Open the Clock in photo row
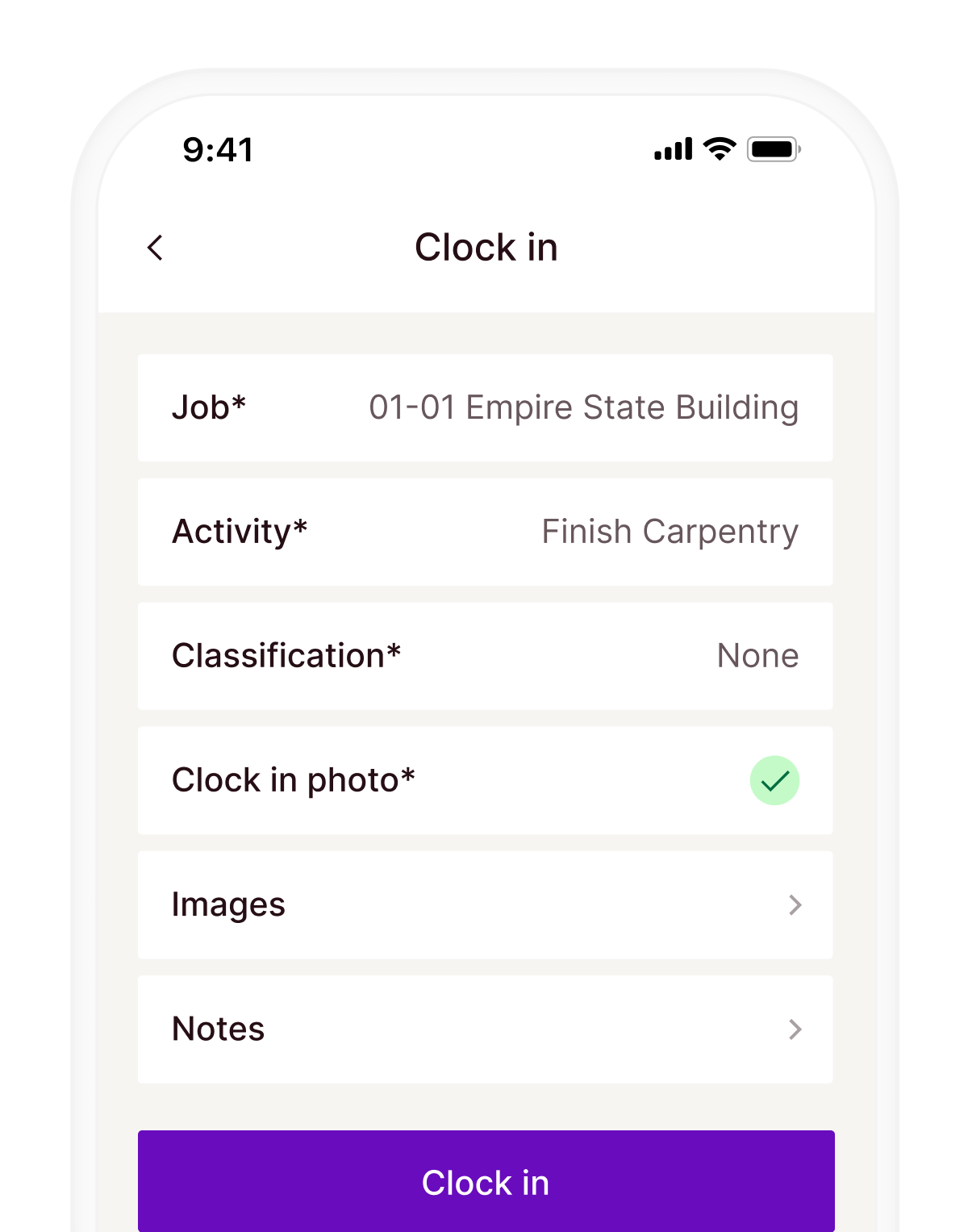968x1232 pixels. (x=485, y=780)
